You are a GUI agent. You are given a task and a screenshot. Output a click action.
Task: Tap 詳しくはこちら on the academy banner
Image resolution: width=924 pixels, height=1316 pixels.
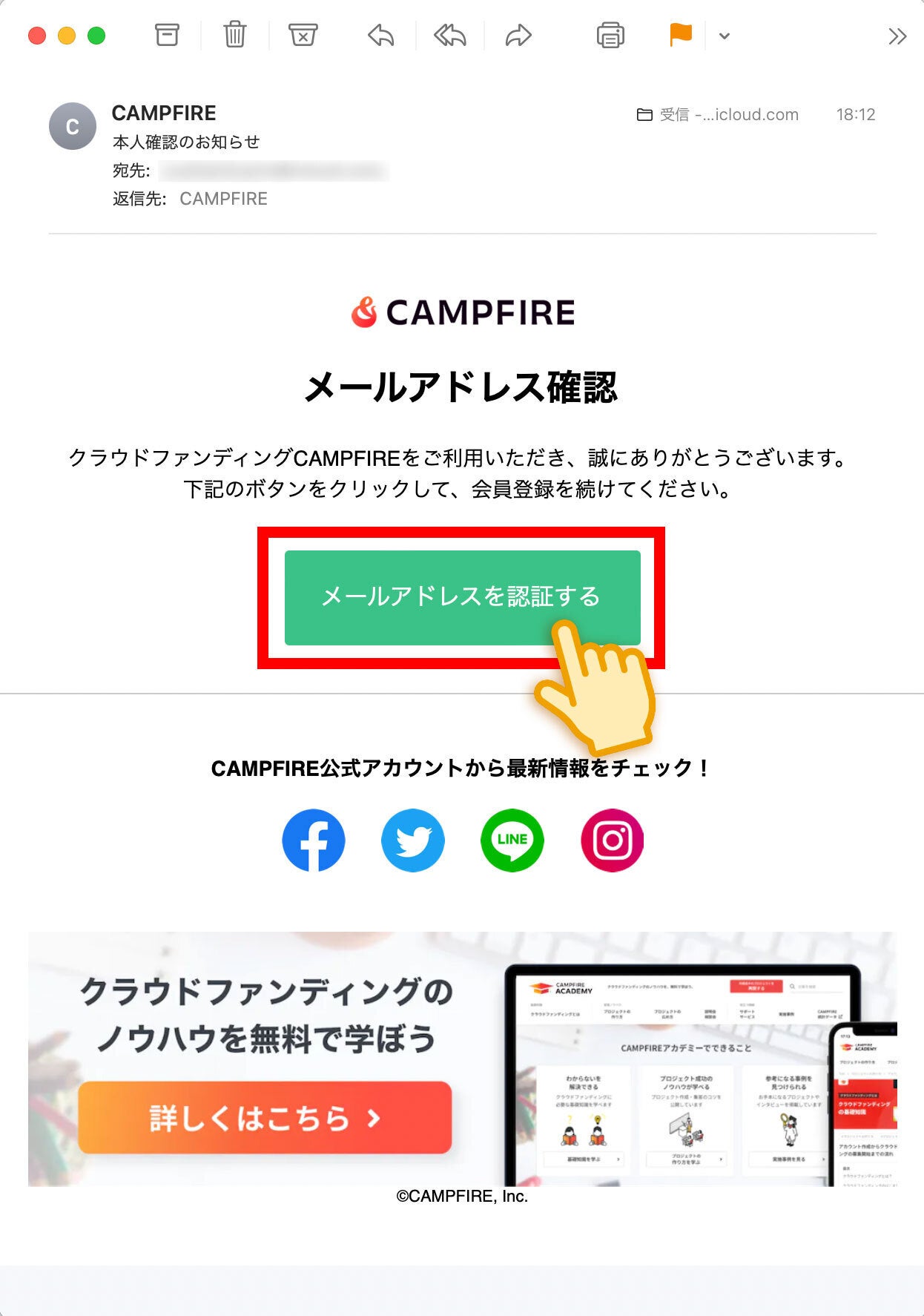click(265, 1117)
